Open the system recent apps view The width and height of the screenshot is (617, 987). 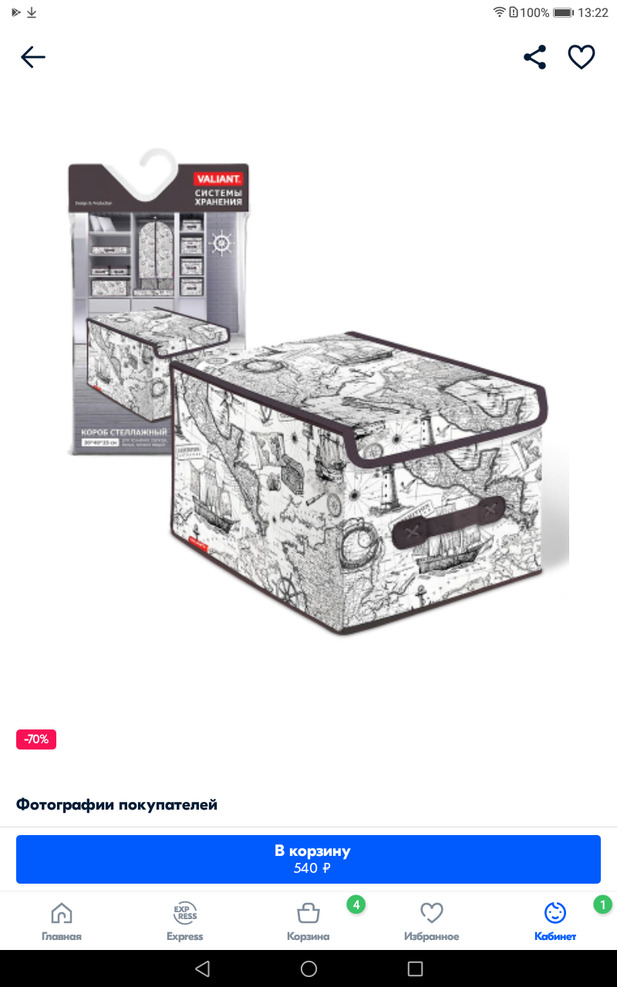click(415, 968)
